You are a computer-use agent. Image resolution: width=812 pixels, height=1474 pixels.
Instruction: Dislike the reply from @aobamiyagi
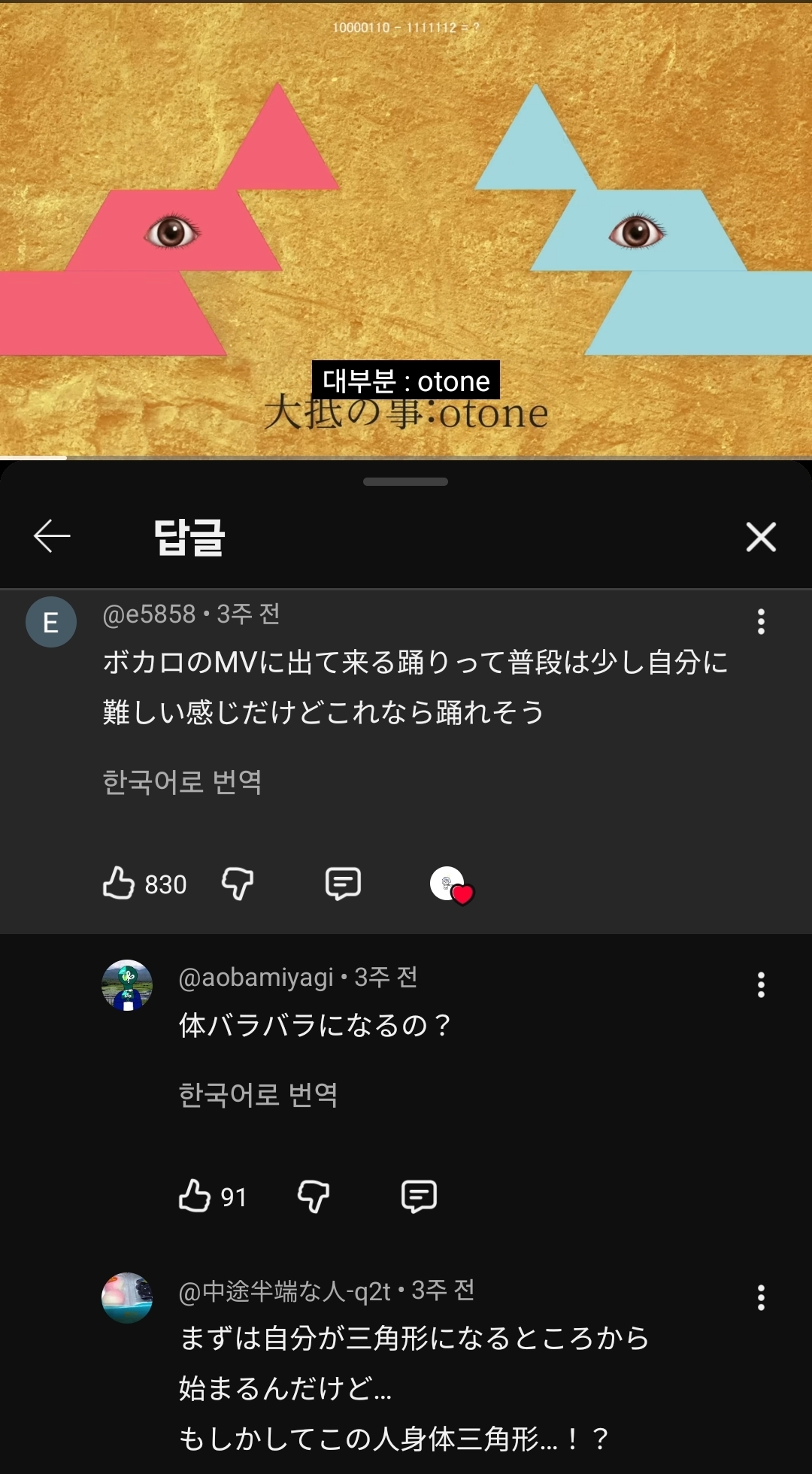[x=314, y=1196]
